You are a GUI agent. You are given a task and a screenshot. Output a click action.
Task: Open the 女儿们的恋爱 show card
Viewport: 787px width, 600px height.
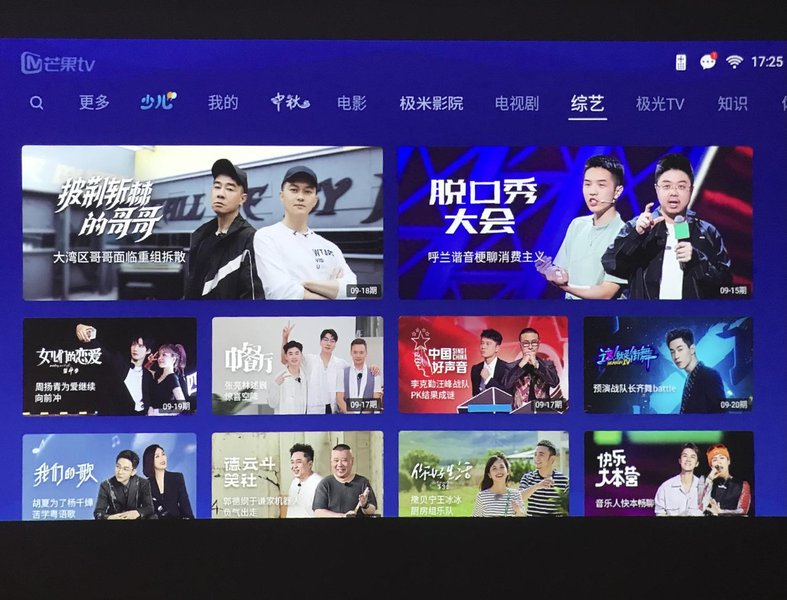coord(110,366)
